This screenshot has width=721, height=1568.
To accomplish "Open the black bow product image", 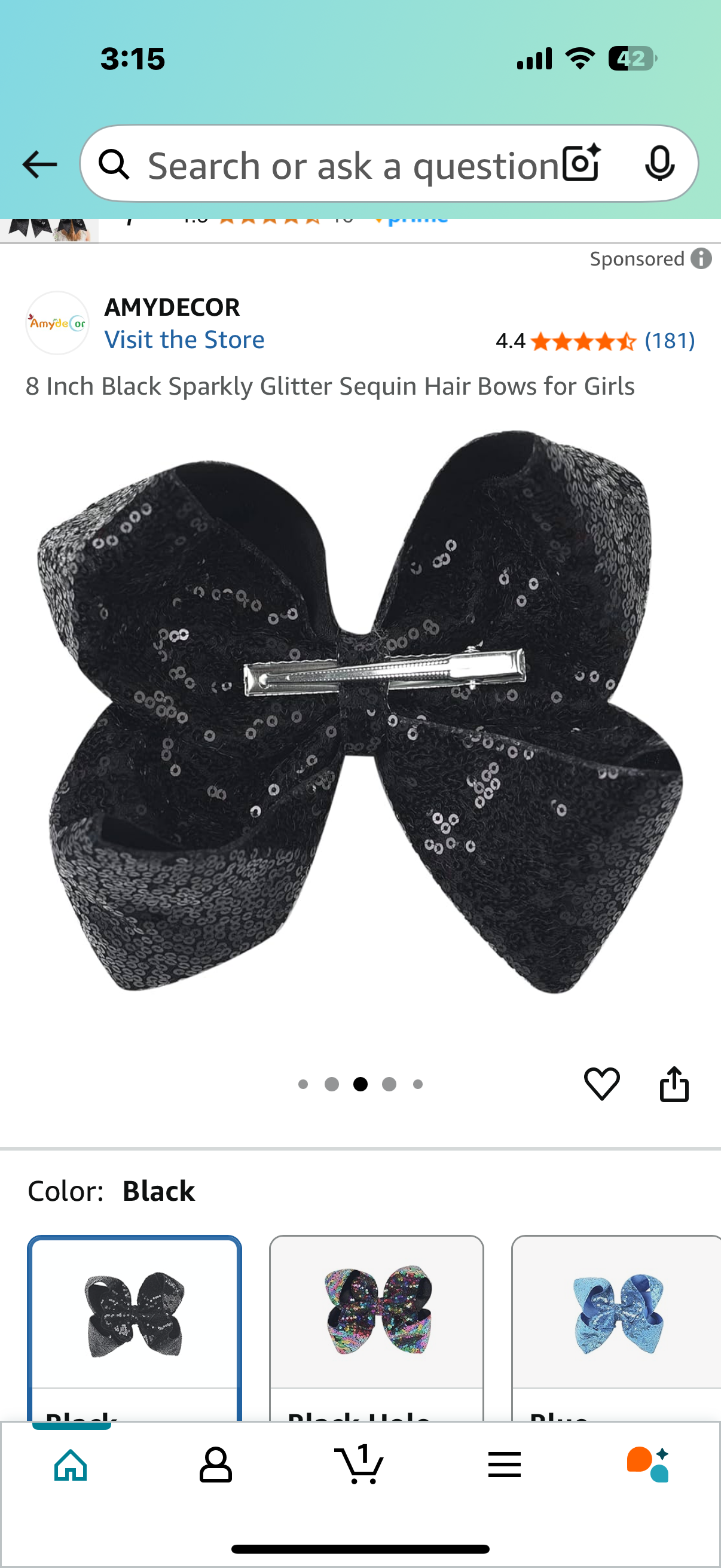I will click(x=360, y=712).
